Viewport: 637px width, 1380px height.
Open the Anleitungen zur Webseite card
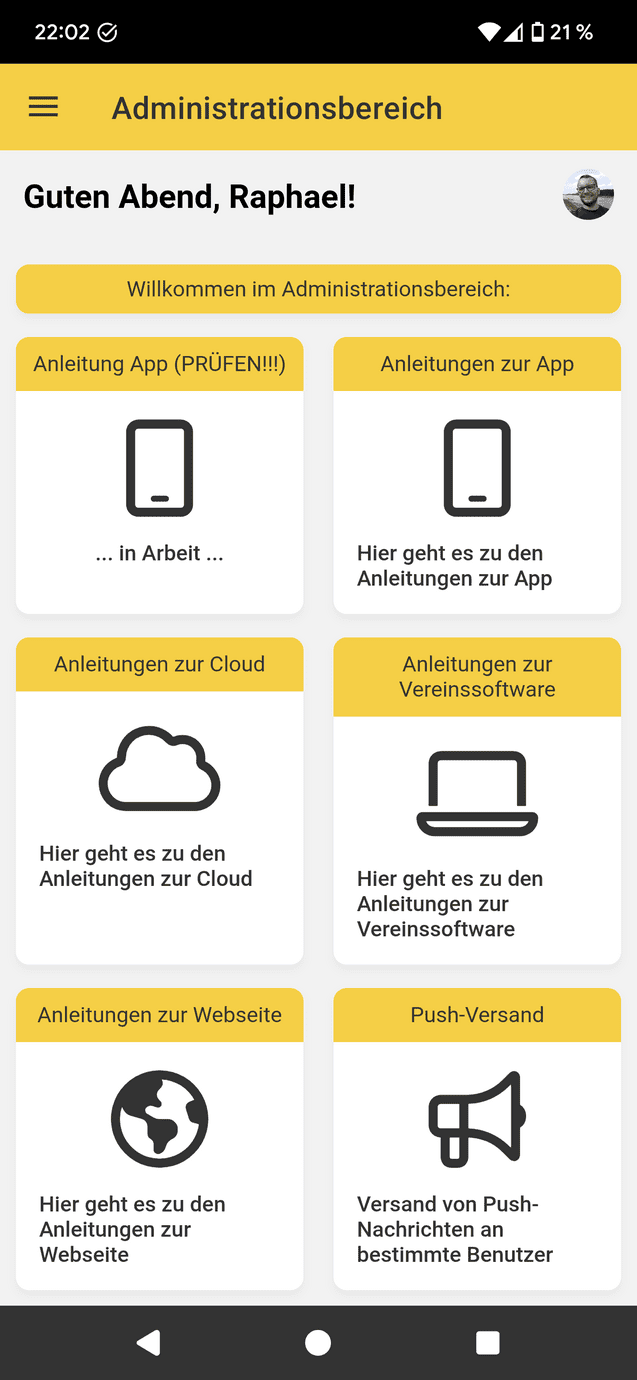click(159, 1139)
